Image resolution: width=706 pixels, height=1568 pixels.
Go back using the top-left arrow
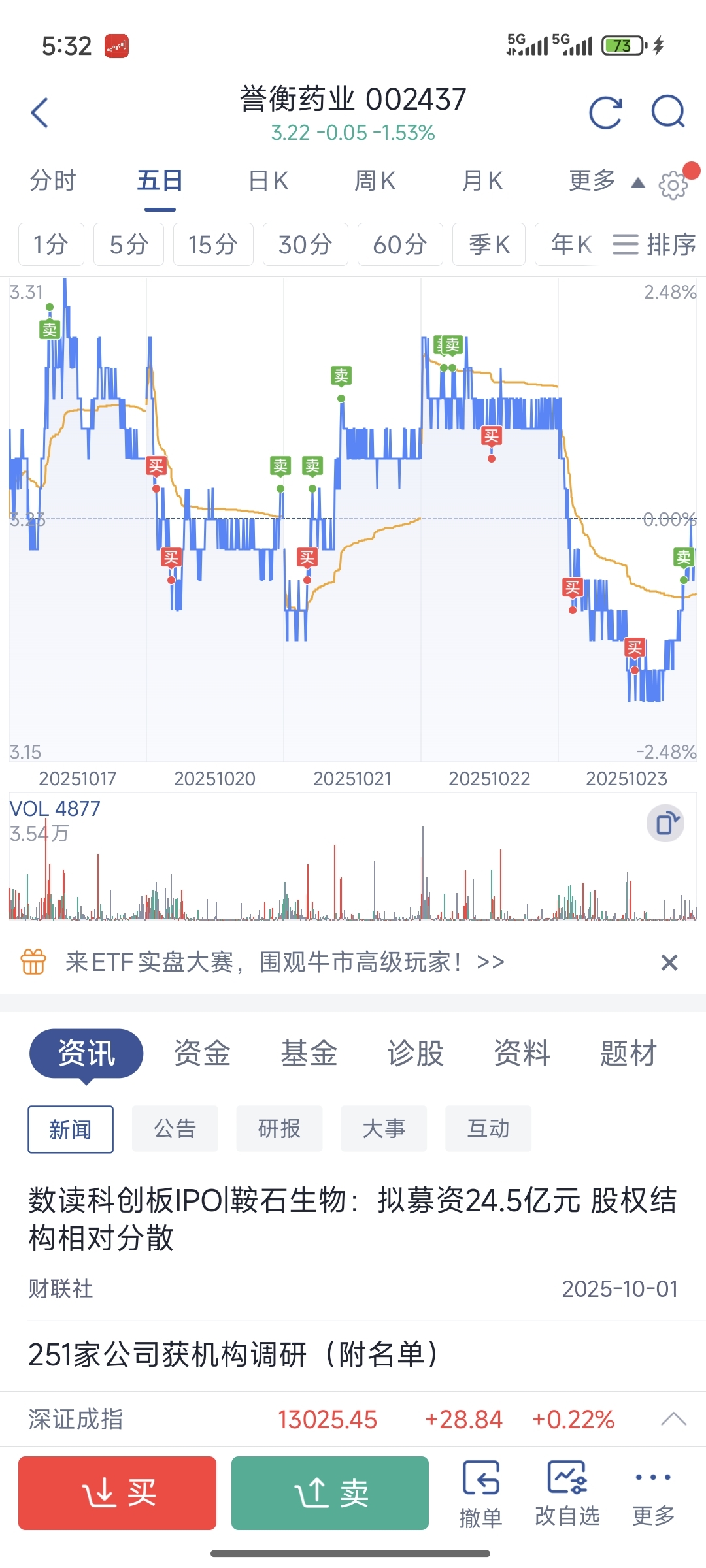point(40,113)
